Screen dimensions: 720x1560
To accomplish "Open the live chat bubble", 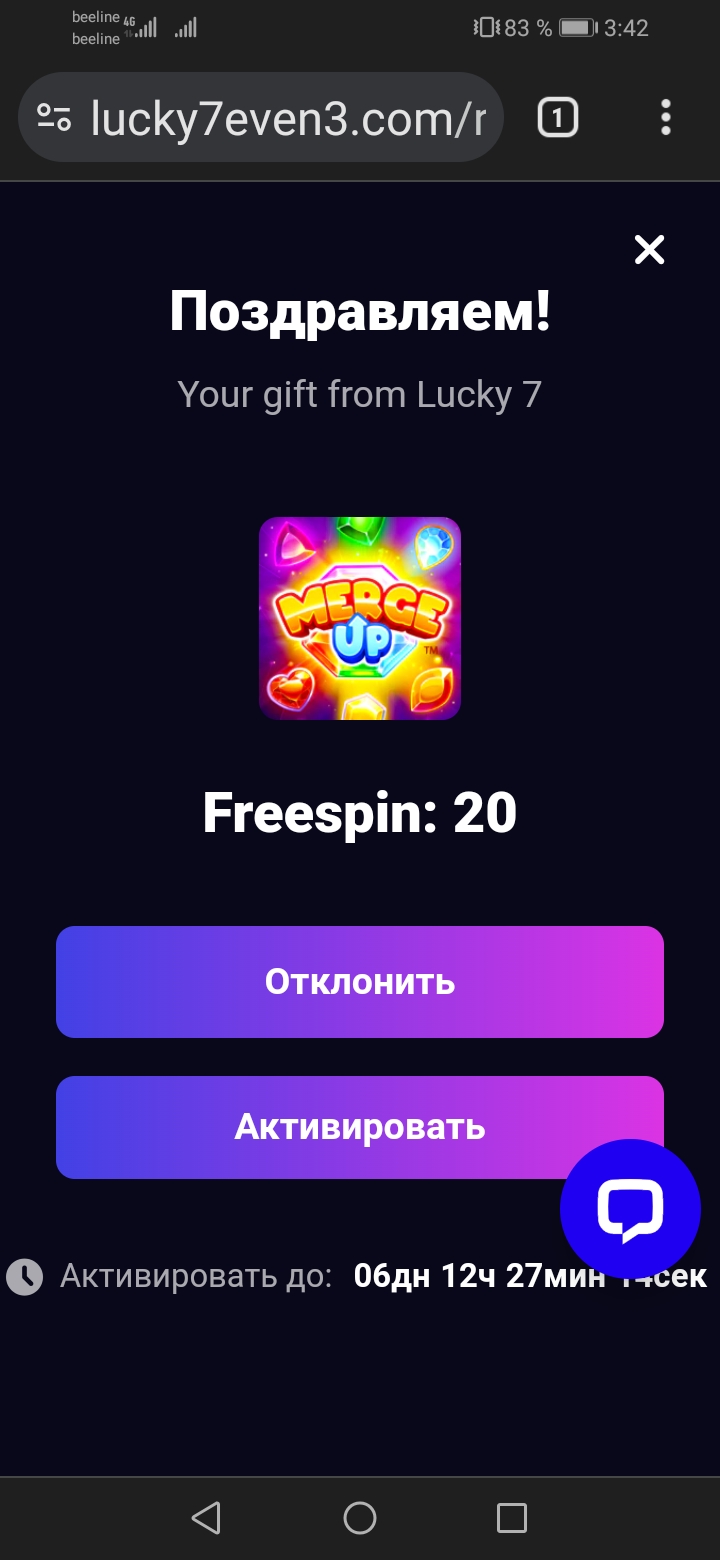I will (x=630, y=1209).
